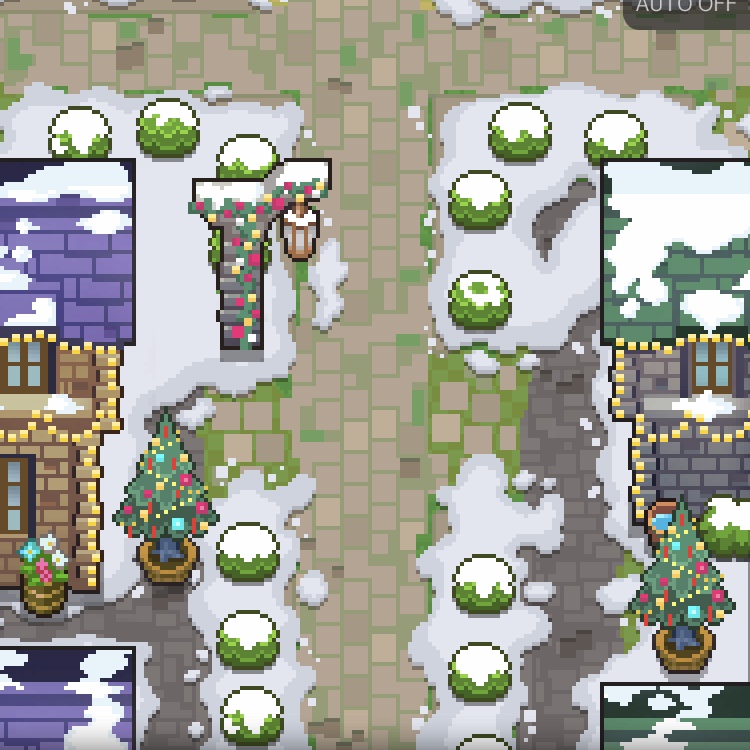Toggle the AUTO OFF button
Image resolution: width=750 pixels, height=750 pixels.
(x=688, y=8)
